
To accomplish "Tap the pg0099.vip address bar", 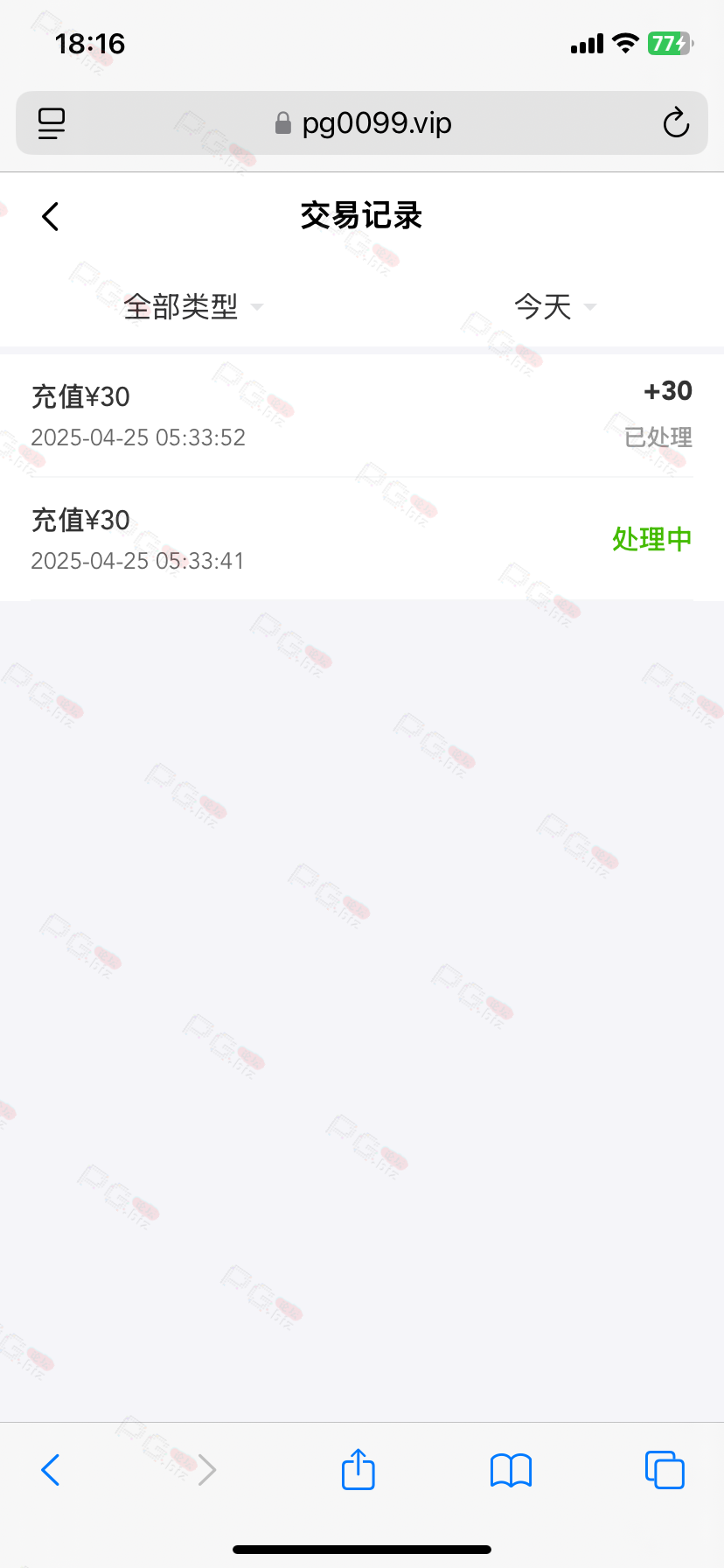I will tap(362, 123).
